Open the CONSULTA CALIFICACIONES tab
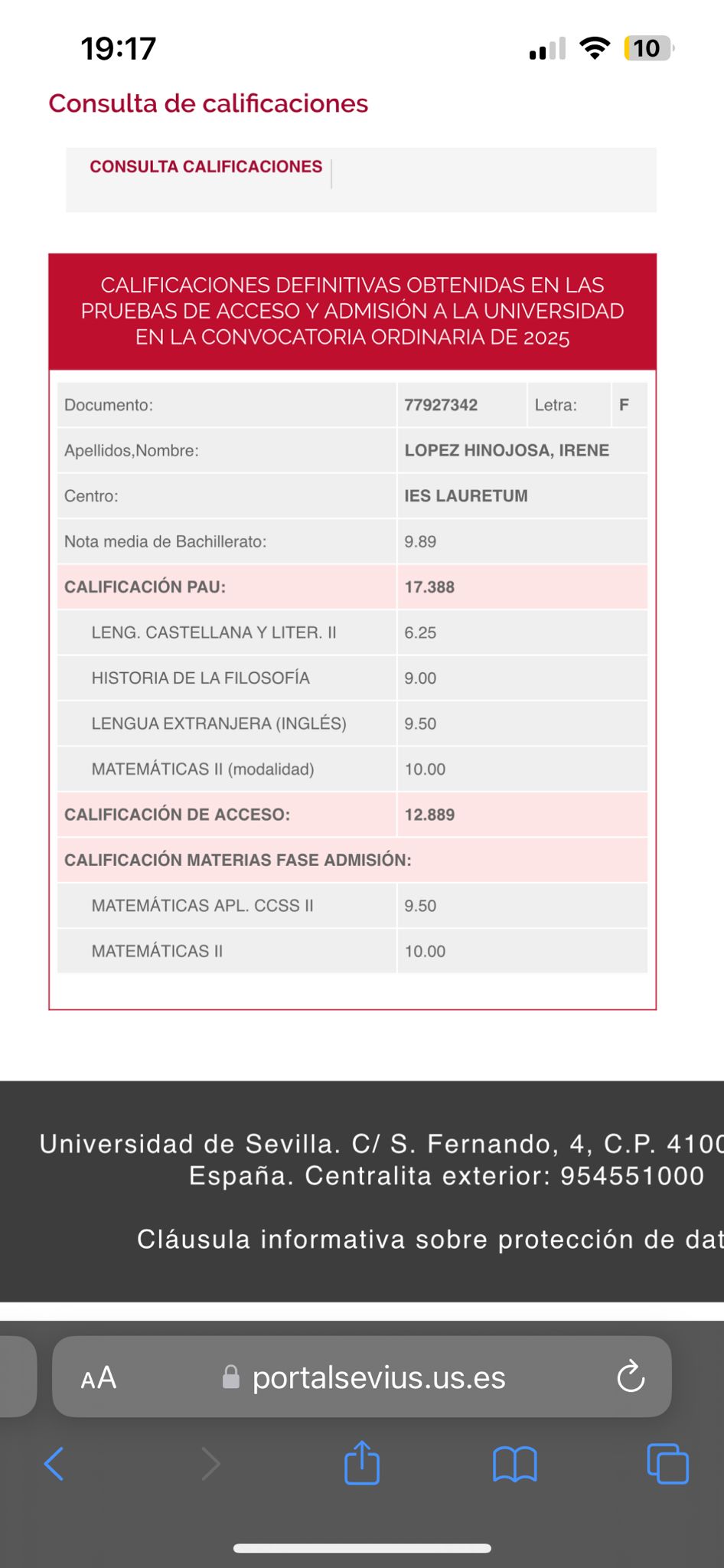Screen dimensions: 724x1568 tap(206, 167)
